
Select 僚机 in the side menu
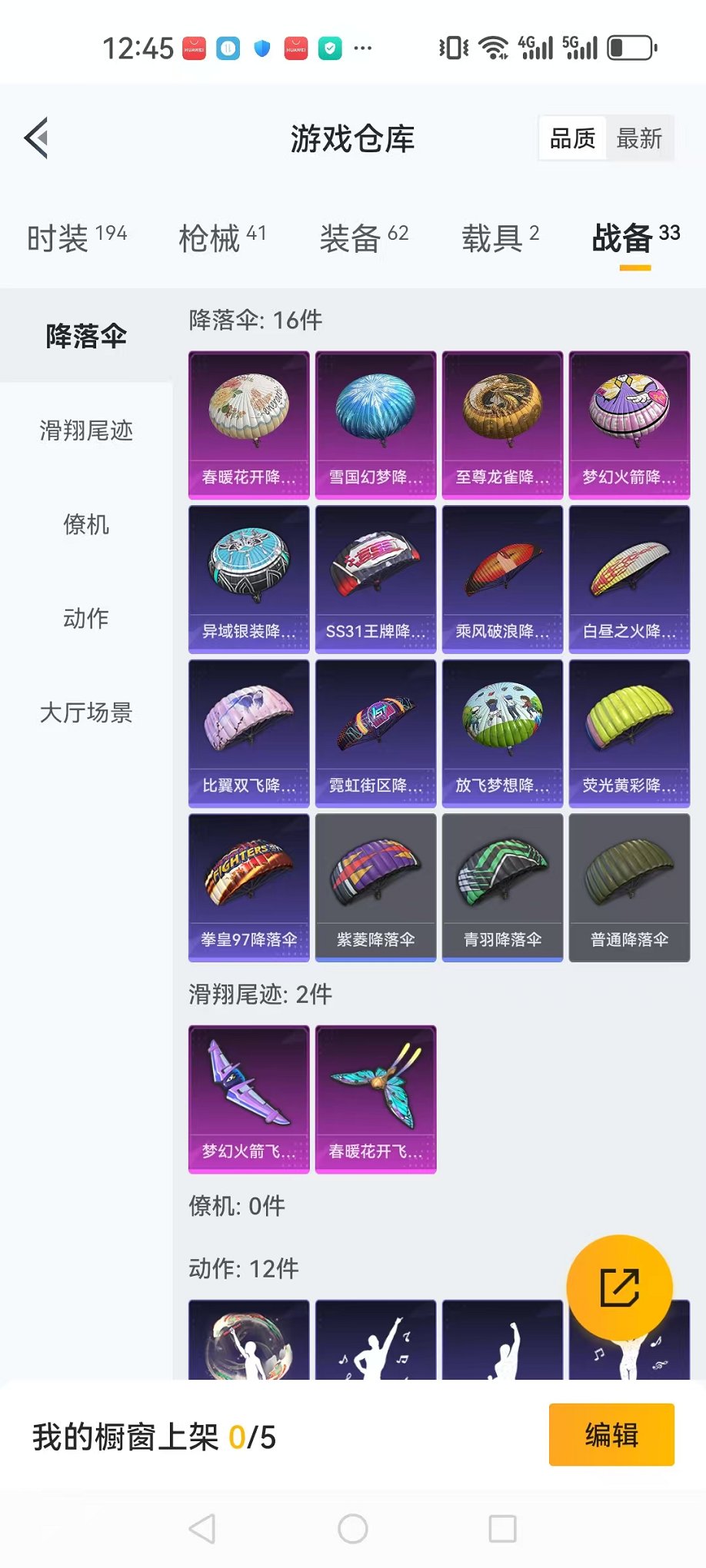pos(86,525)
